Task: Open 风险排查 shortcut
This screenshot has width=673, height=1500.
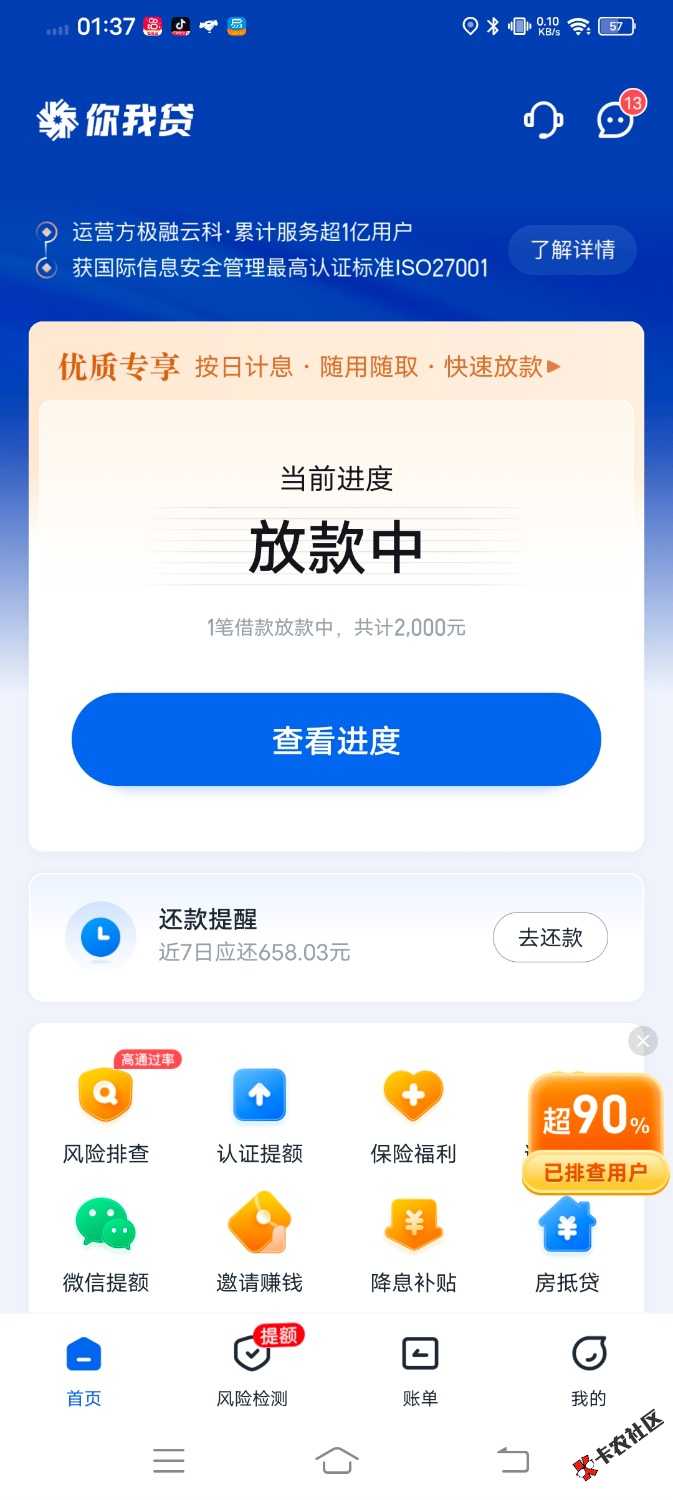Action: [x=106, y=1114]
